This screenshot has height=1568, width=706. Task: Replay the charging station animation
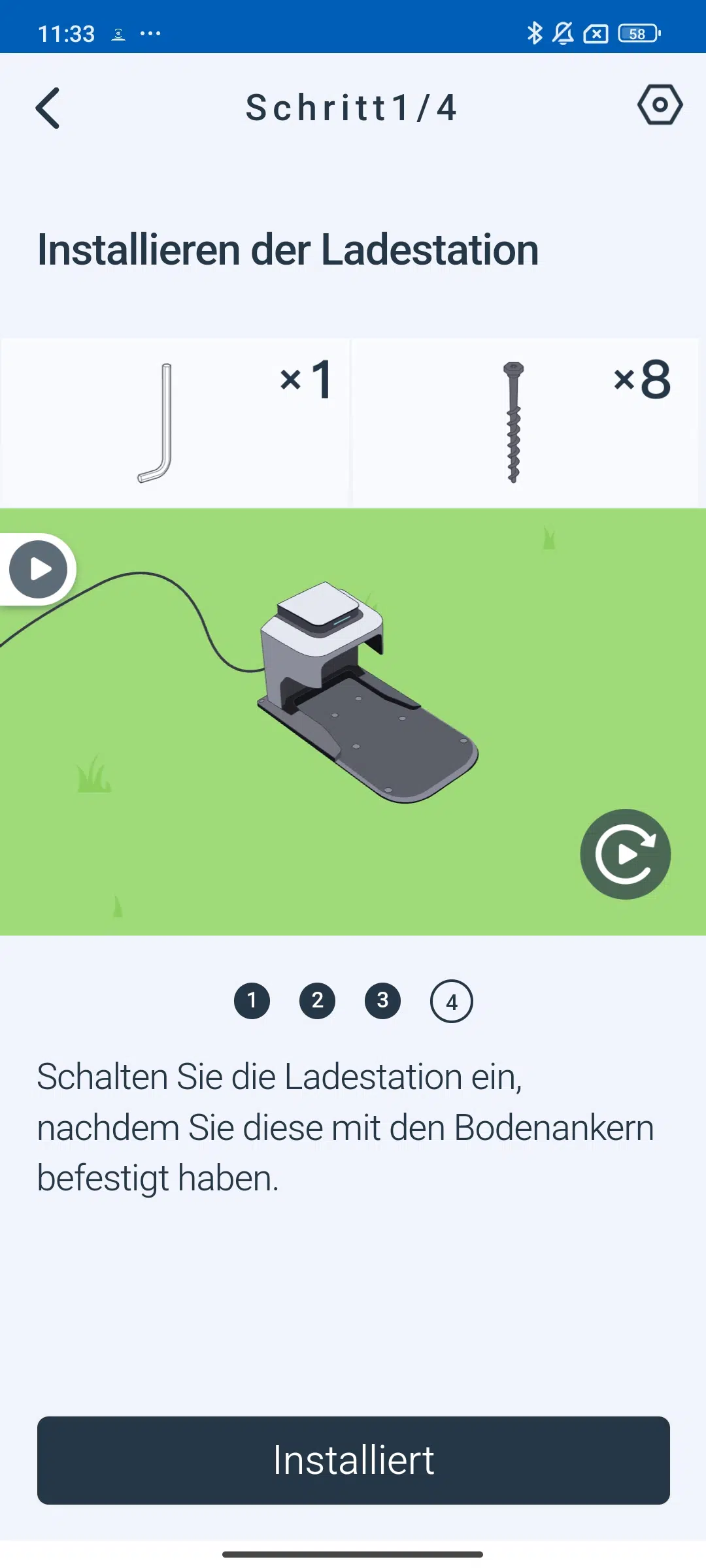click(x=626, y=854)
